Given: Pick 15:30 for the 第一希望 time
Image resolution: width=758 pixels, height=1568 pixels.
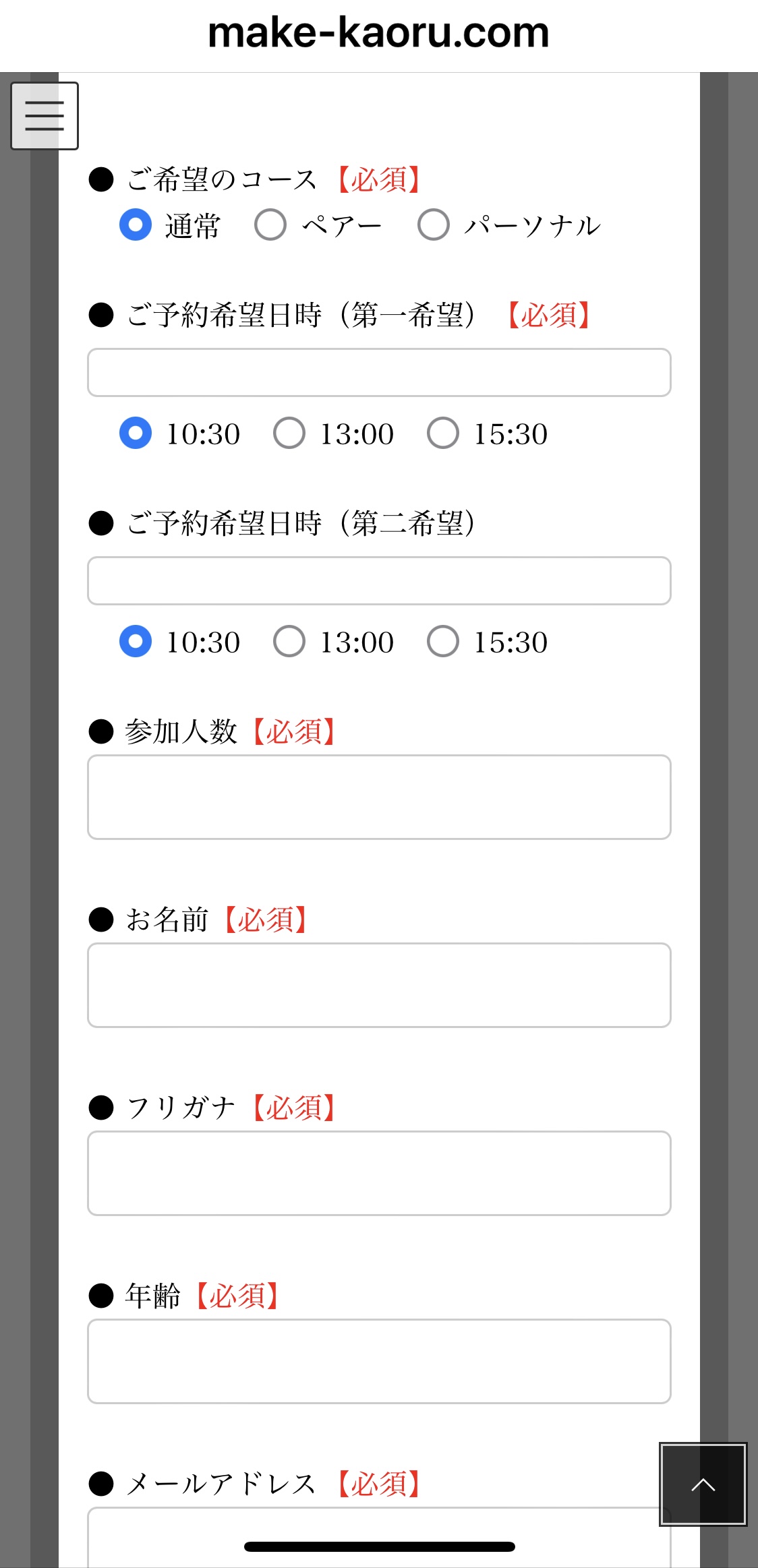Looking at the screenshot, I should [x=443, y=433].
